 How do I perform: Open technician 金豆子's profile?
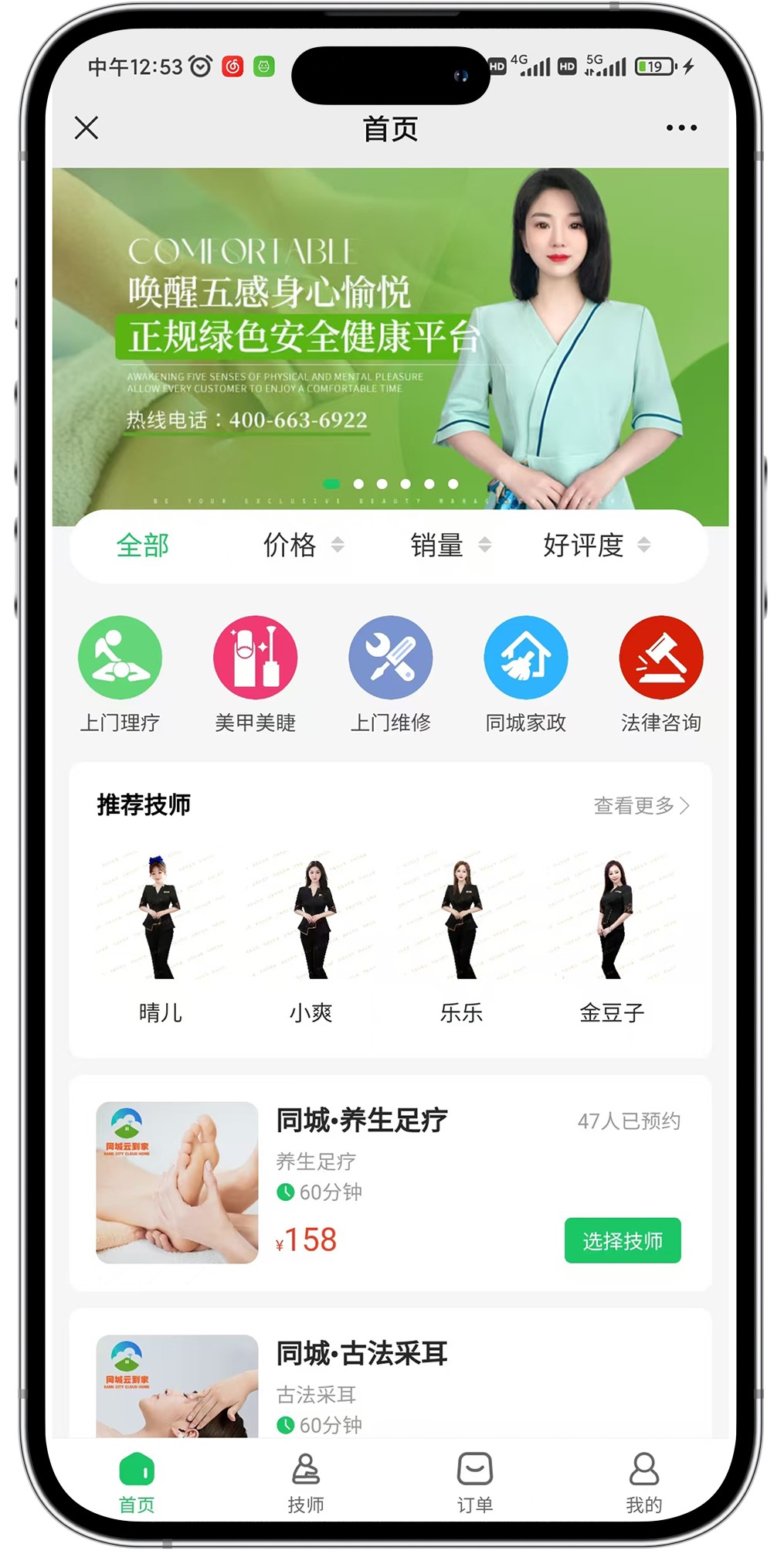pos(612,937)
